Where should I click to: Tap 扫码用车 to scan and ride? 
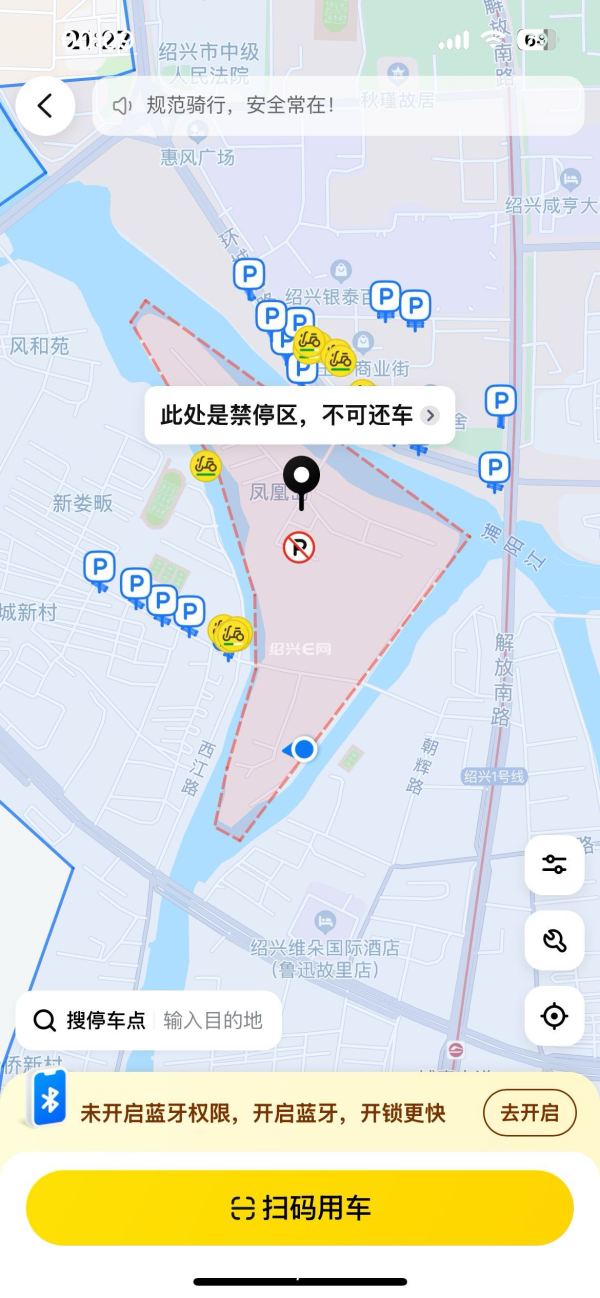point(300,1208)
